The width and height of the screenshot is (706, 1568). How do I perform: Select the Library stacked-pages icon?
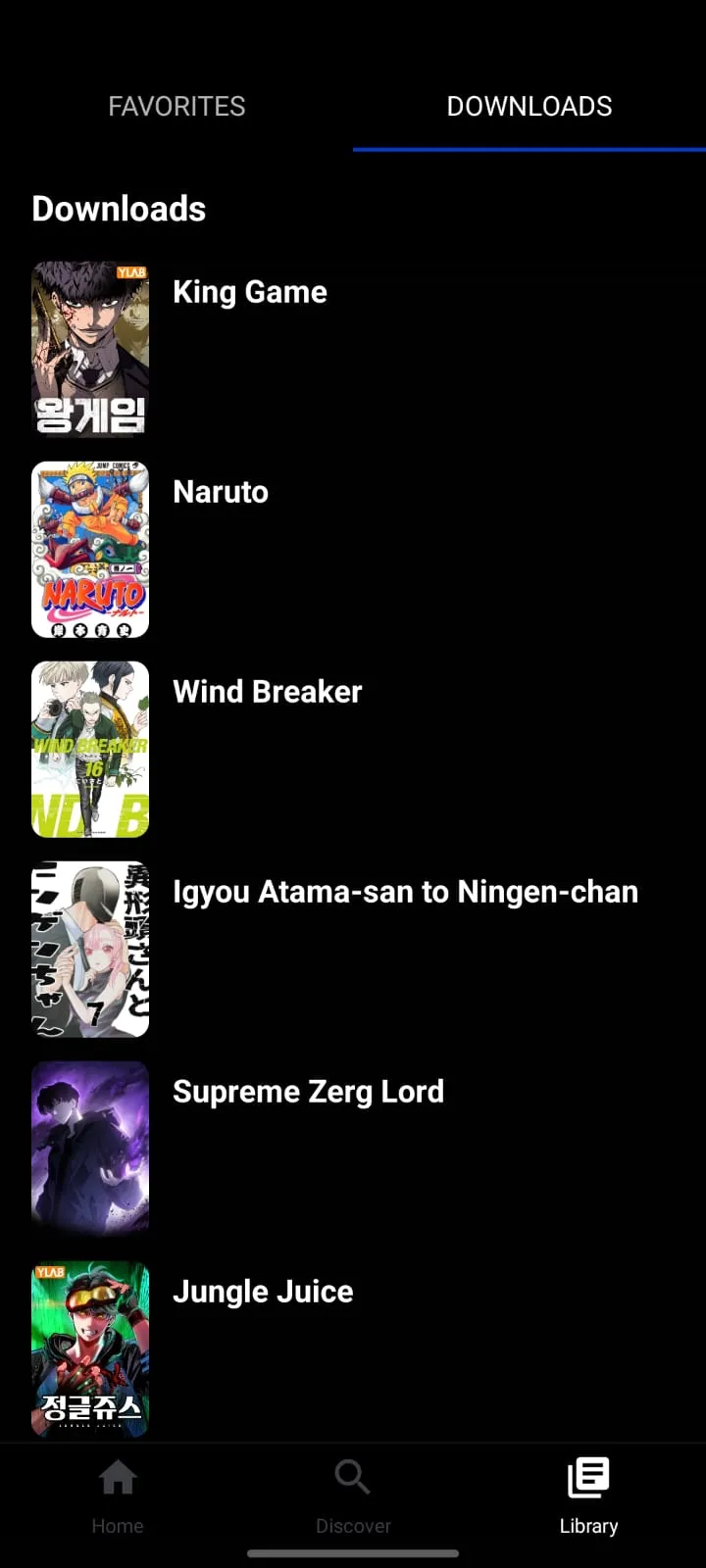pyautogui.click(x=588, y=1477)
